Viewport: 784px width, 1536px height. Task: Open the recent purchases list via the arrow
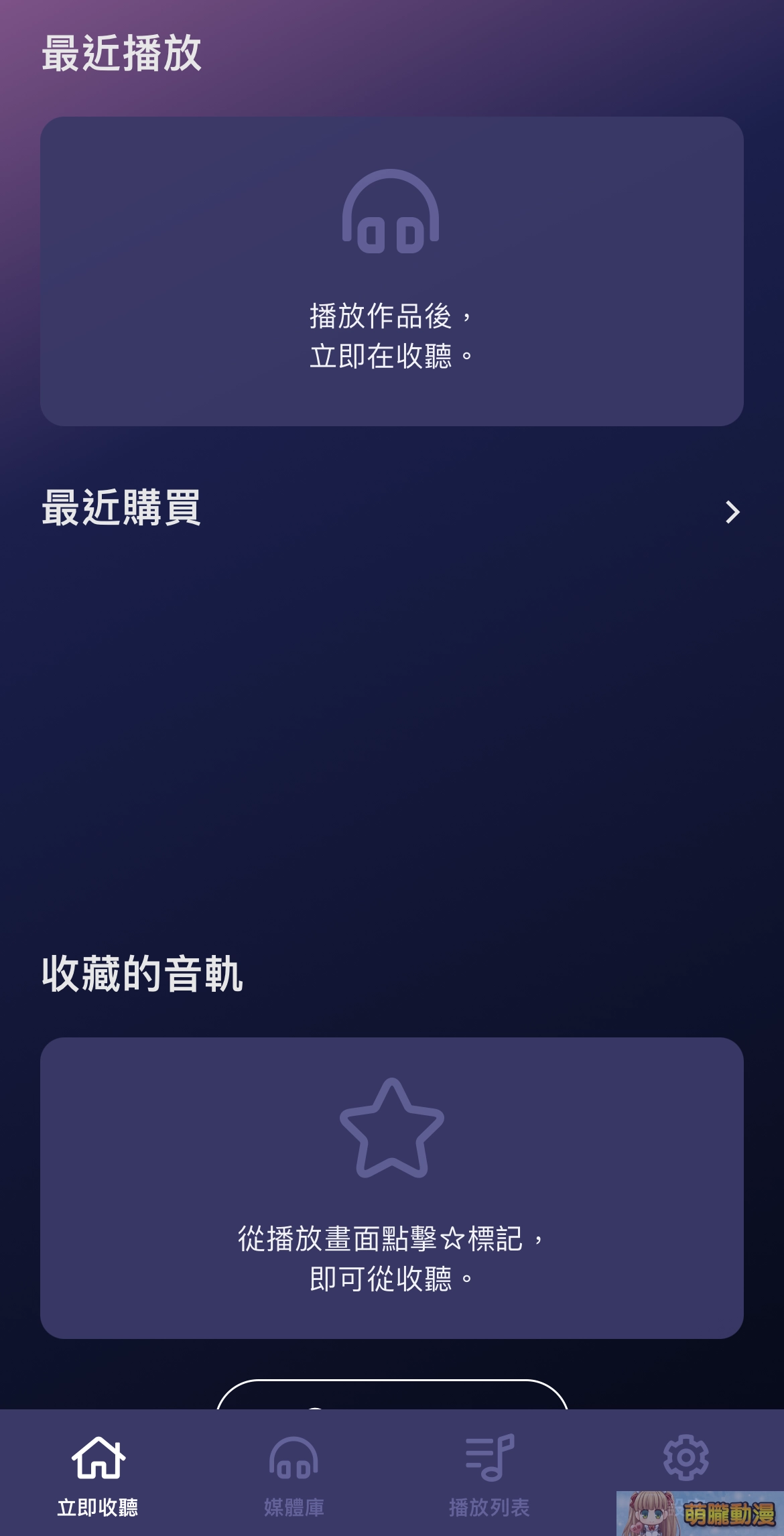[x=731, y=513]
